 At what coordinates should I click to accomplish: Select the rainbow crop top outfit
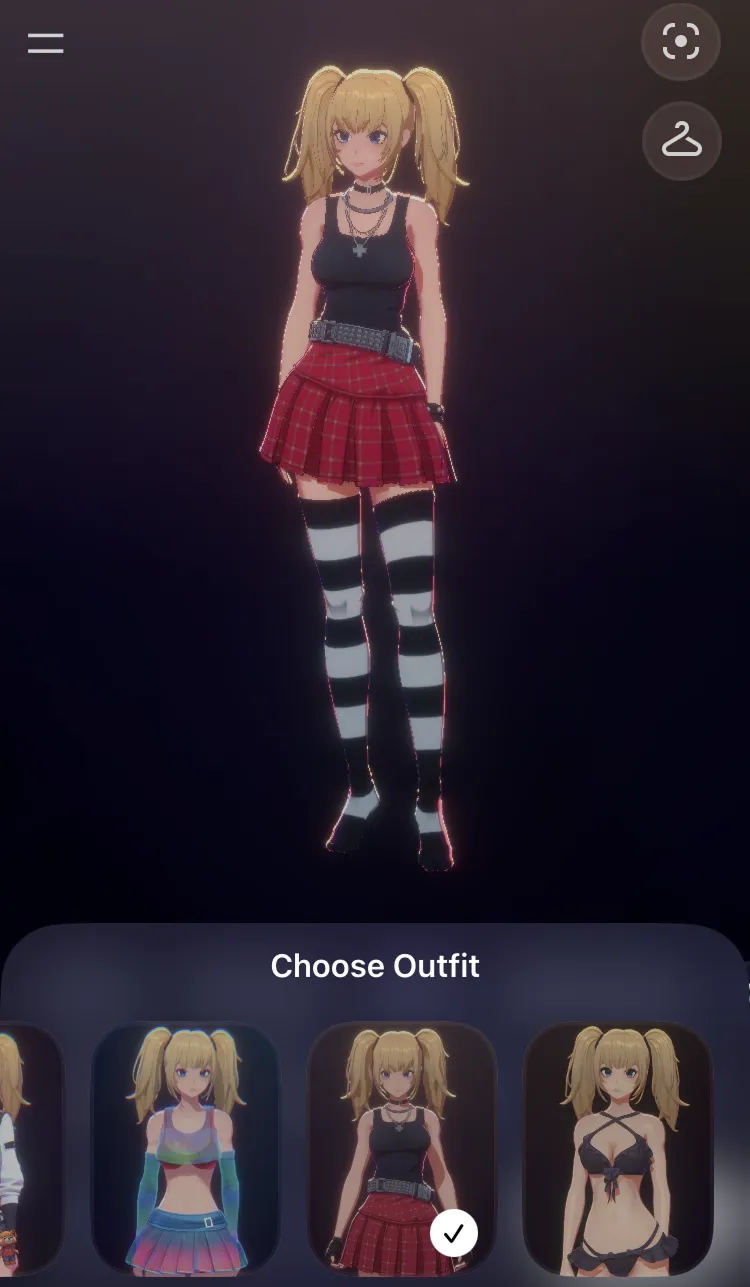tap(186, 1148)
